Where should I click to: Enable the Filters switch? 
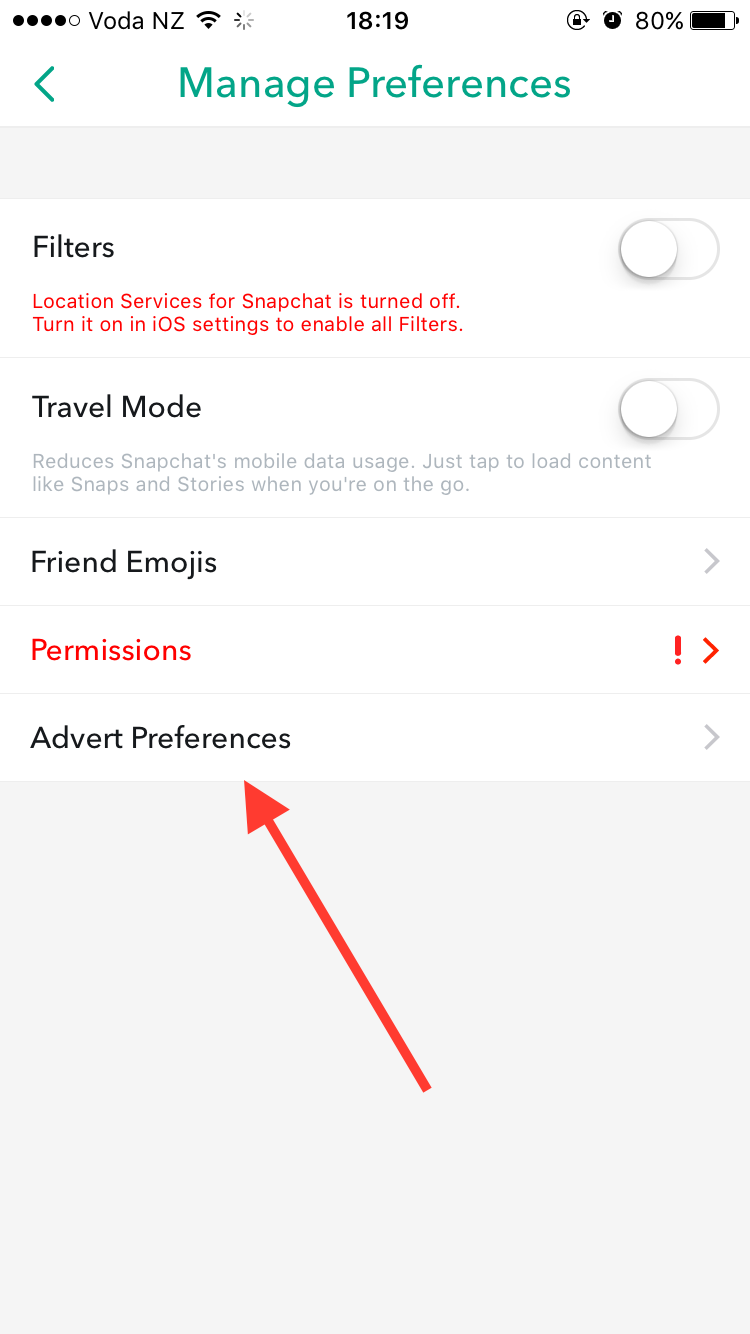[669, 249]
